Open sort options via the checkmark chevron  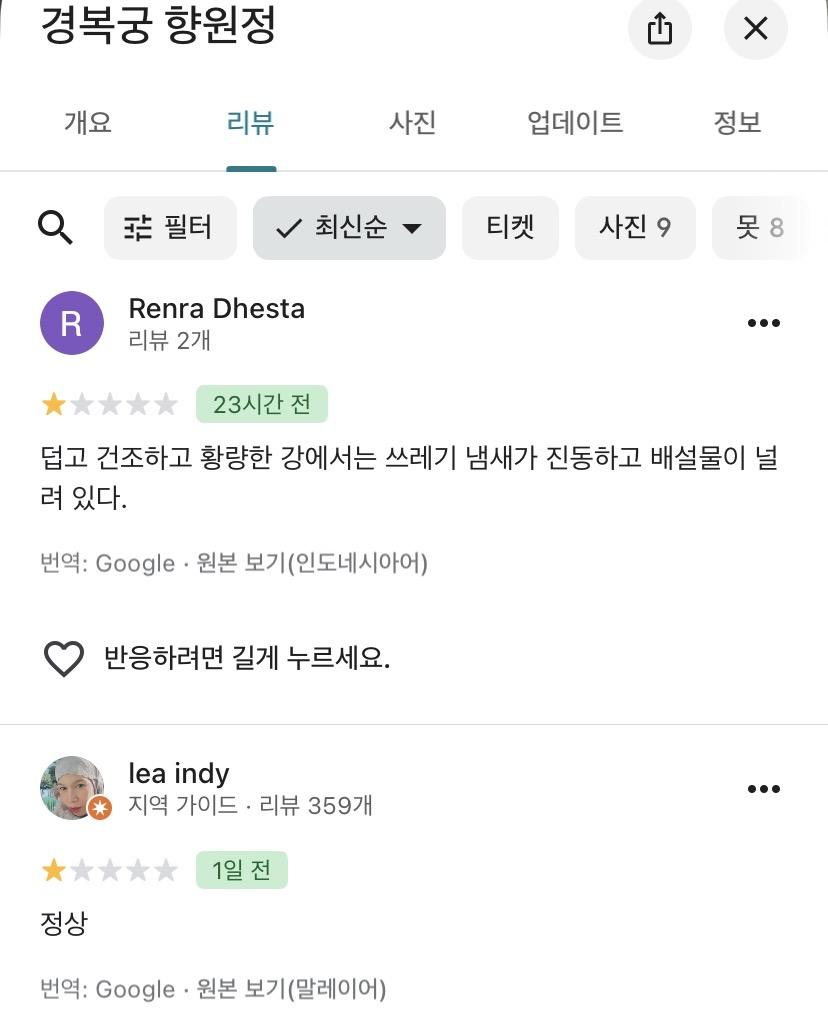coord(412,227)
